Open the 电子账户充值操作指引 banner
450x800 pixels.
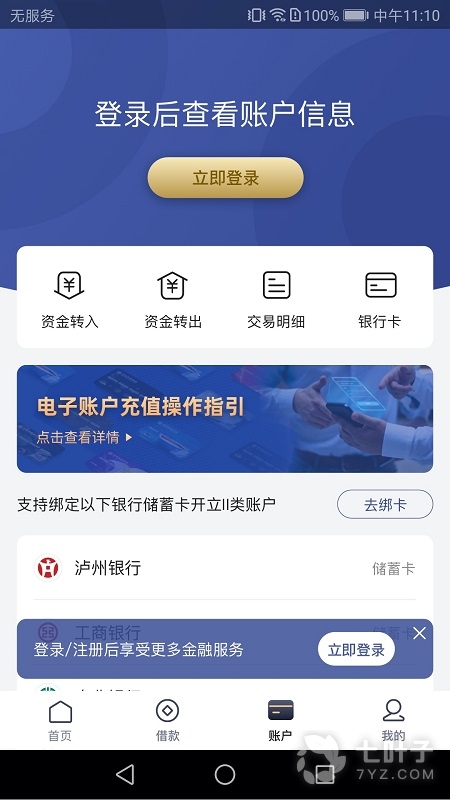coord(225,419)
